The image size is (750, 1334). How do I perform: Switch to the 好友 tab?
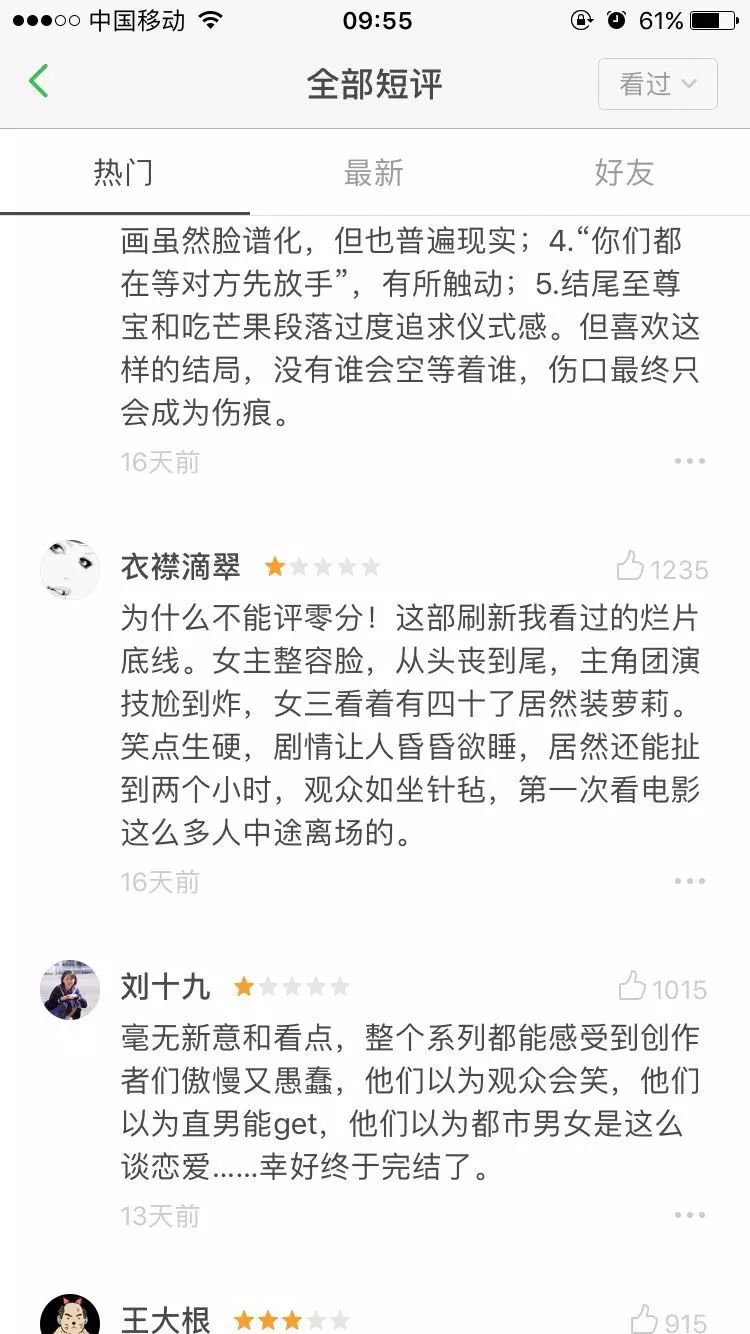click(624, 173)
